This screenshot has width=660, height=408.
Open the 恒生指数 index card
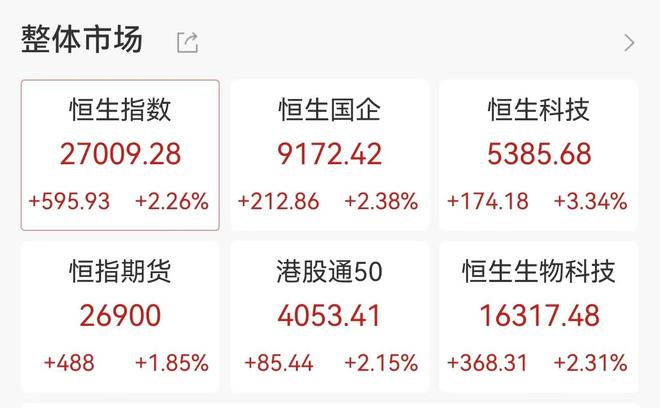120,155
